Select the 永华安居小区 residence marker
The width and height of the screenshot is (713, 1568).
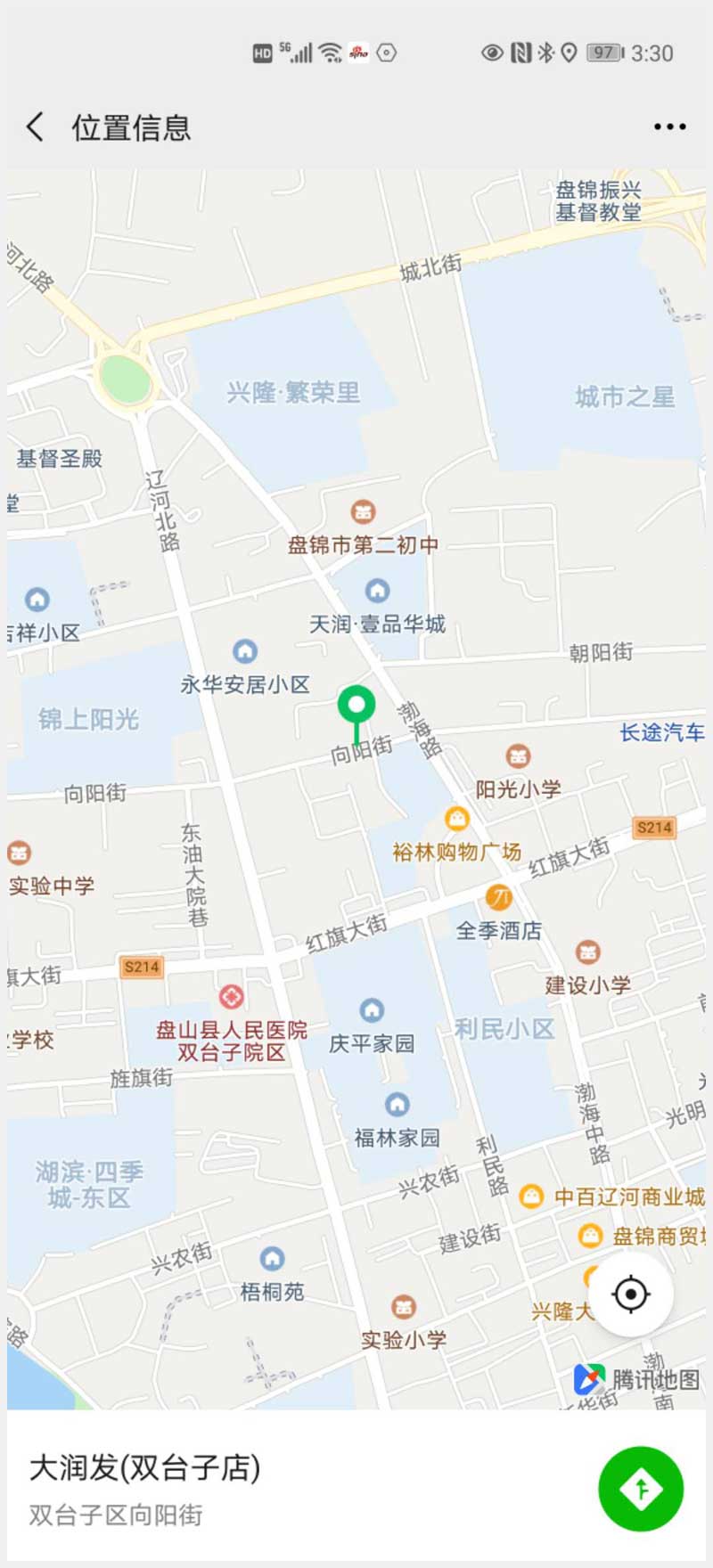coord(245,651)
